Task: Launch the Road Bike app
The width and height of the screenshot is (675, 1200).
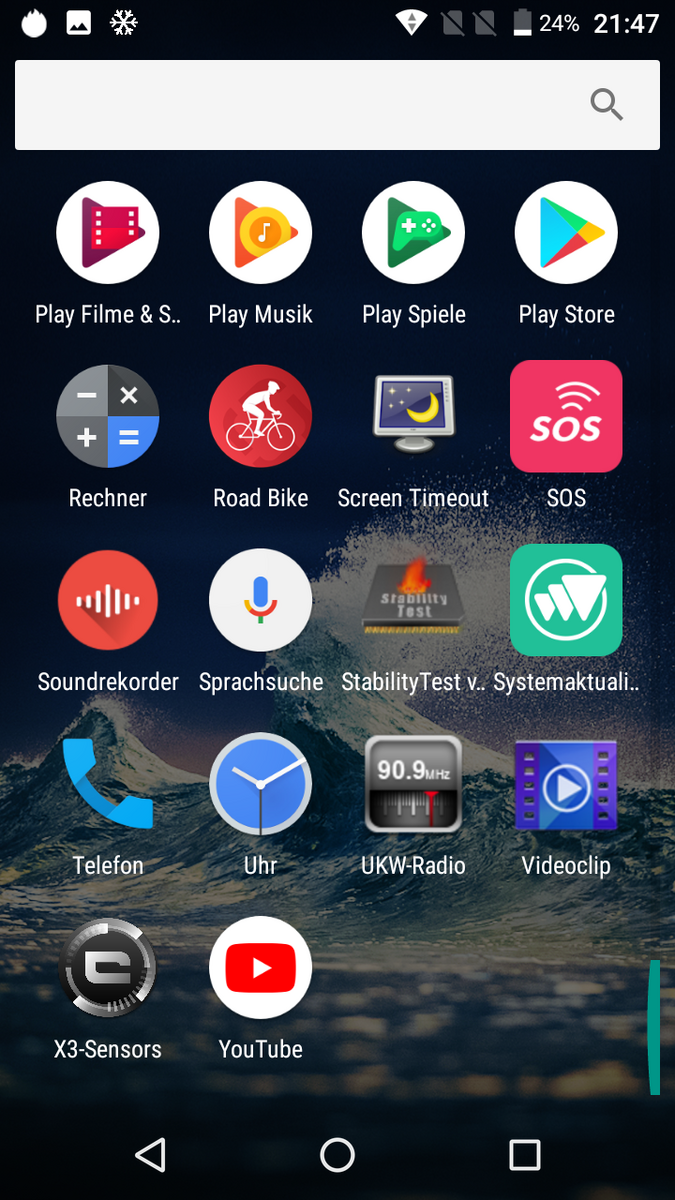Action: pos(260,416)
